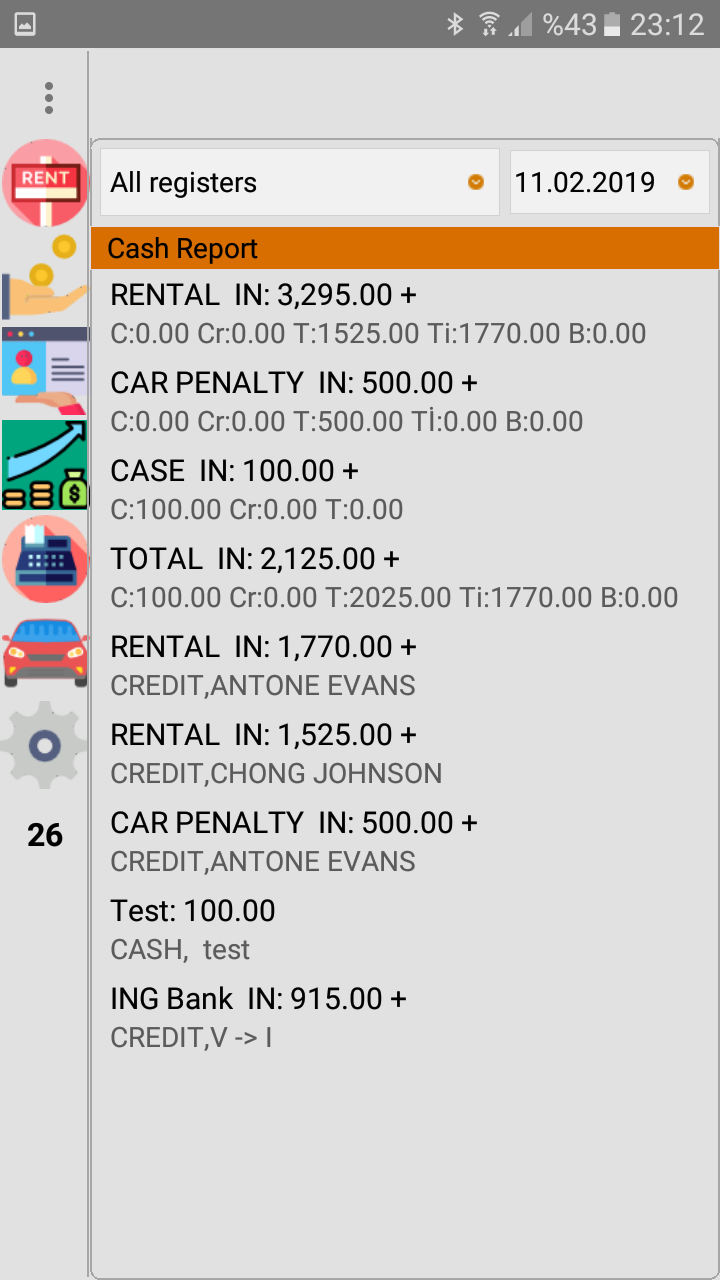
Task: Select the CAR PENALTY IN: 500.00 row
Action: point(294,382)
